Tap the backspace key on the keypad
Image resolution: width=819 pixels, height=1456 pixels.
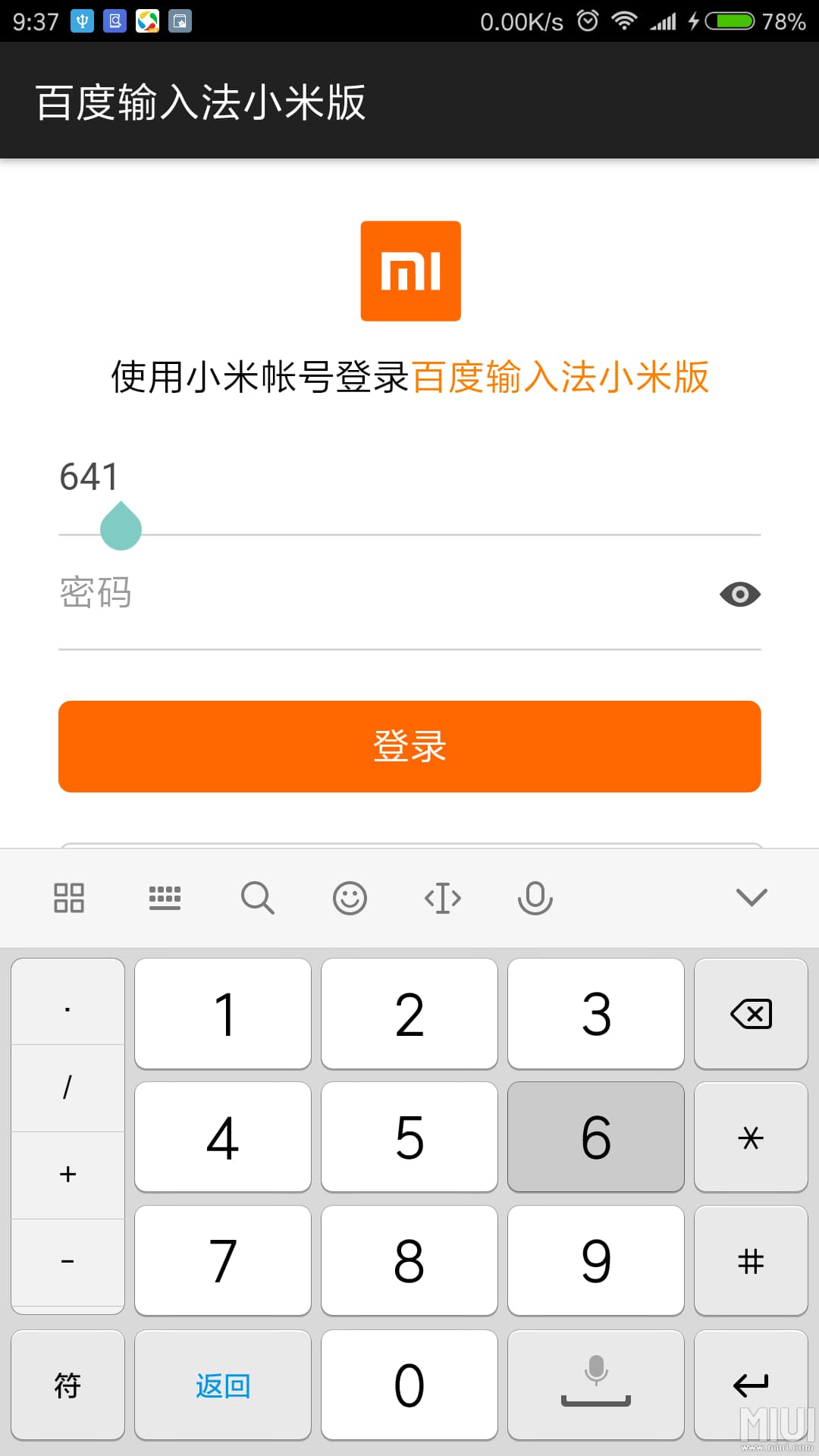(751, 1014)
